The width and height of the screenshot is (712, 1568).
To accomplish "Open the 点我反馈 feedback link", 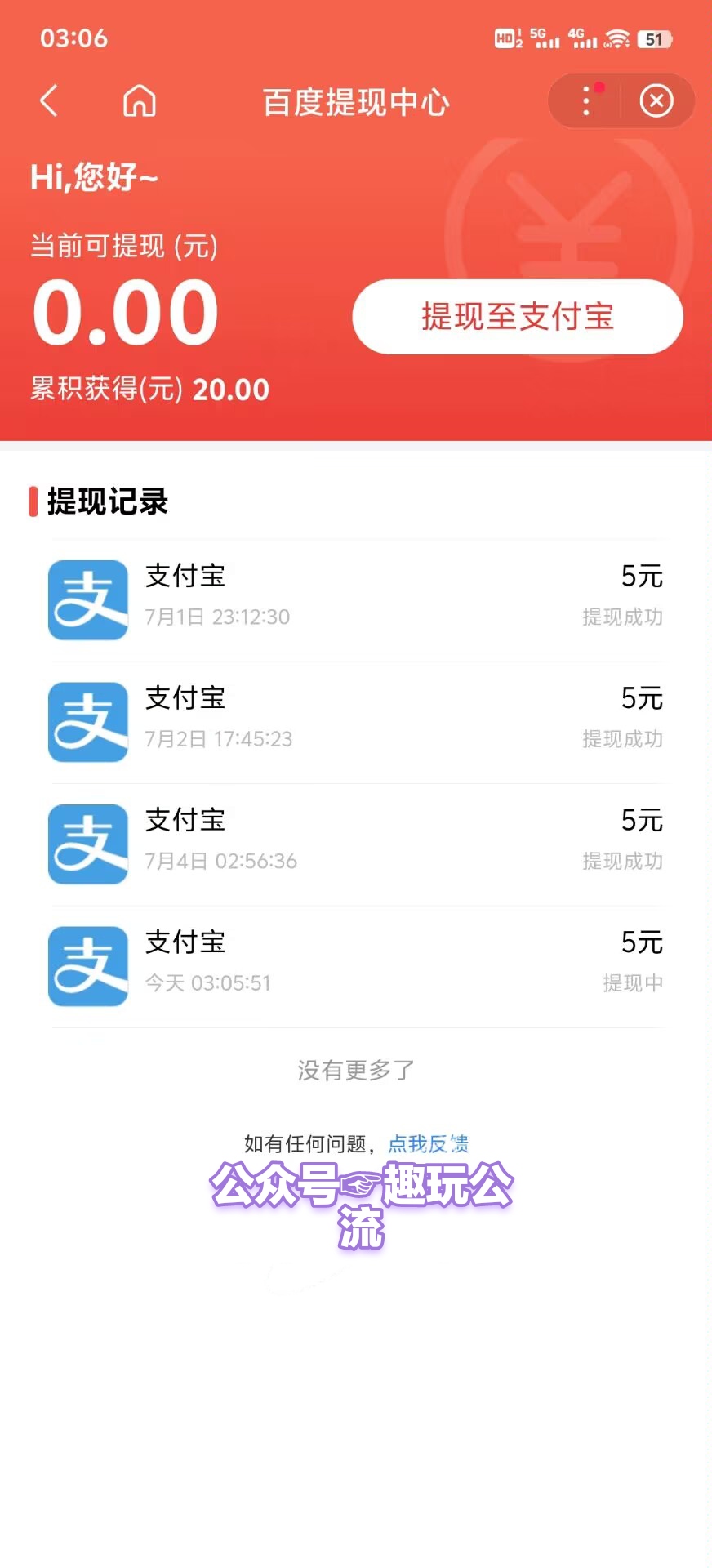I will [x=429, y=1143].
